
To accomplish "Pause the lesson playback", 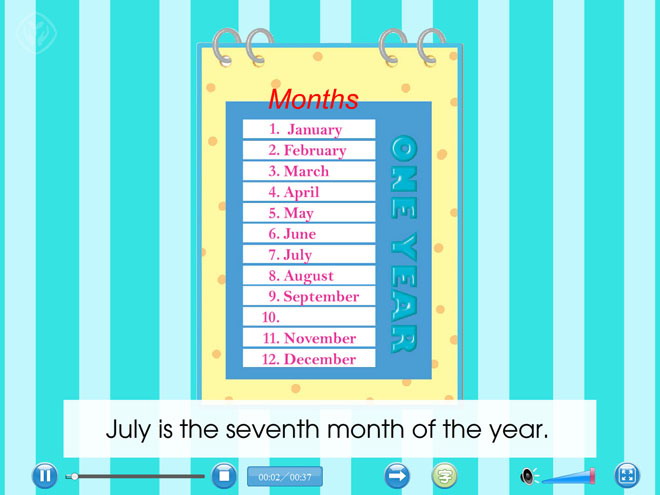I will pyautogui.click(x=44, y=476).
